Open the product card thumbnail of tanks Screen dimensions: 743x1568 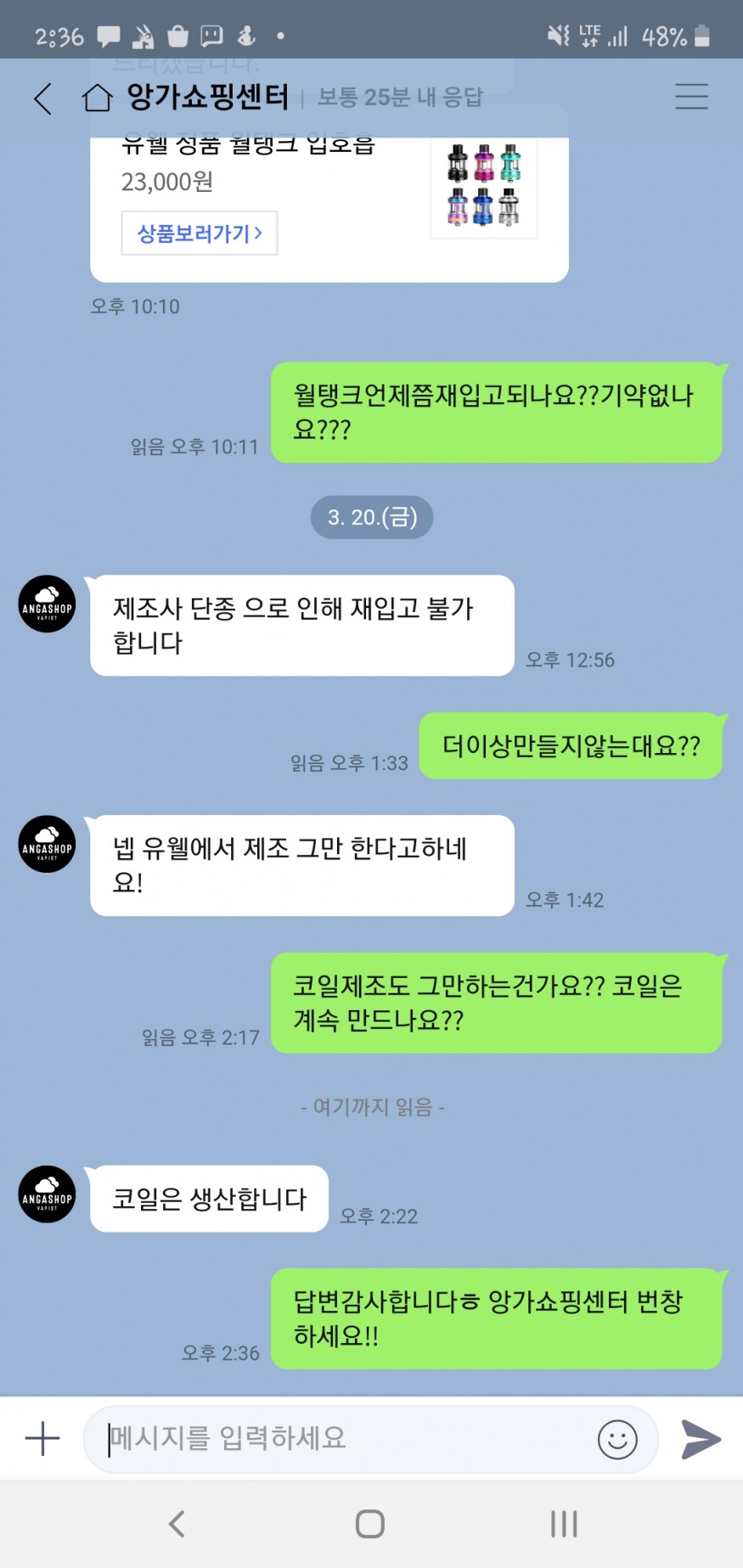pos(483,187)
